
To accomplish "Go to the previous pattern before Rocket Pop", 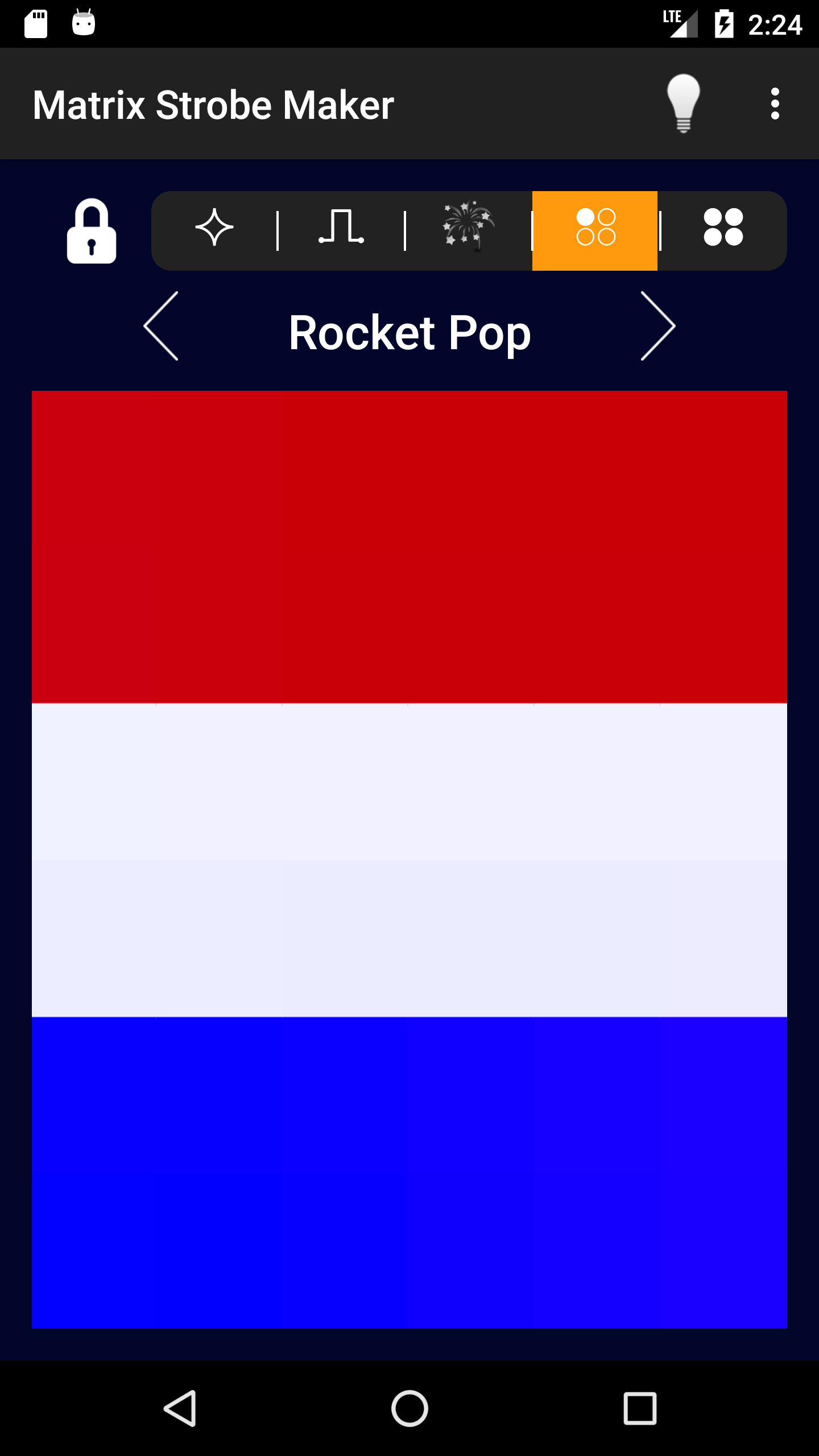I will (x=161, y=326).
